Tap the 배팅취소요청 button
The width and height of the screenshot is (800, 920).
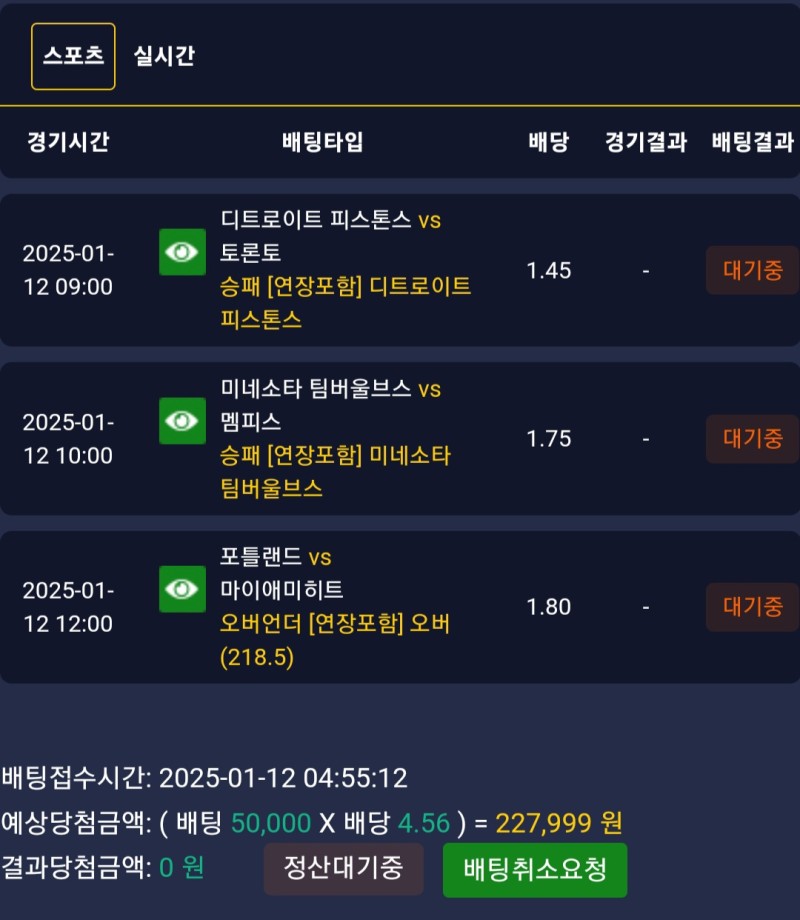point(535,869)
